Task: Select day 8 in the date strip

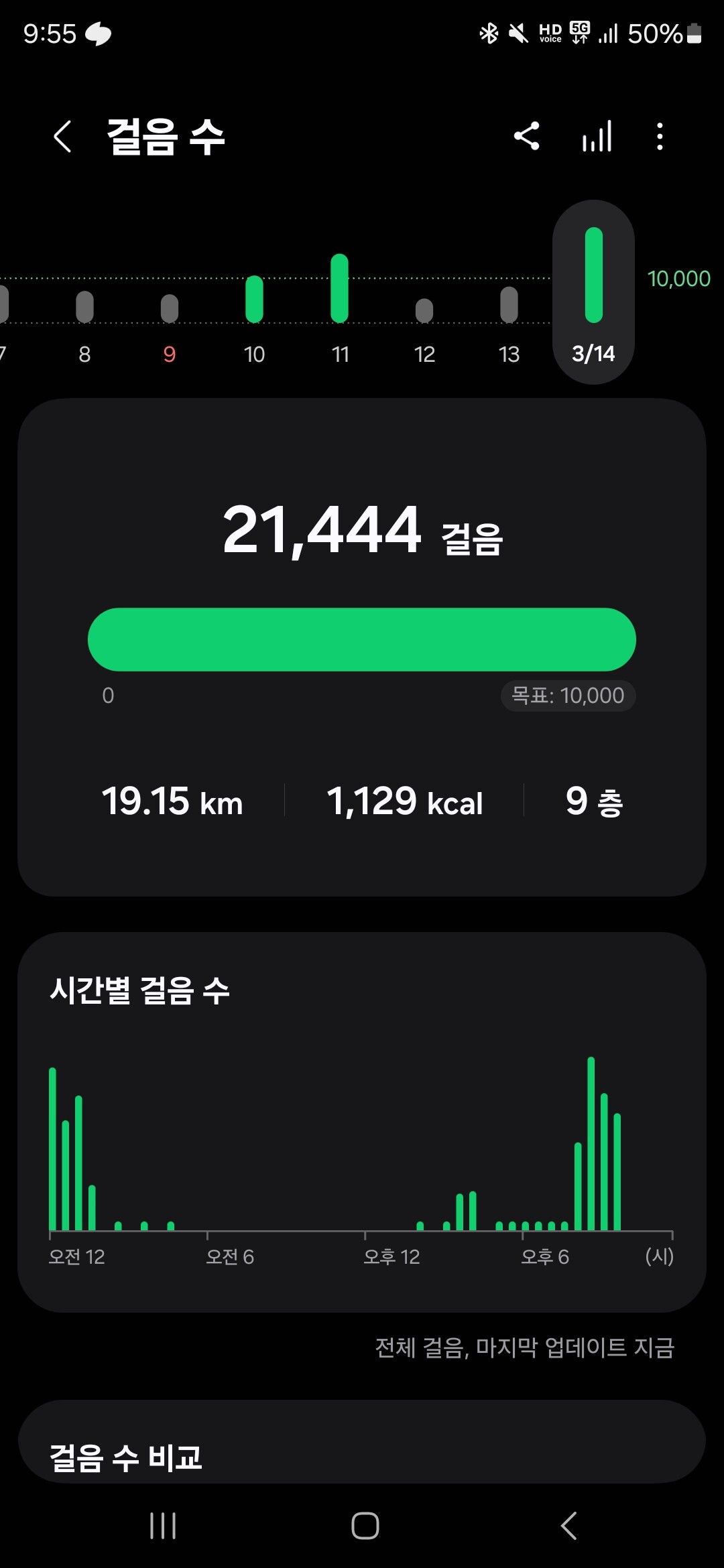Action: pyautogui.click(x=84, y=322)
